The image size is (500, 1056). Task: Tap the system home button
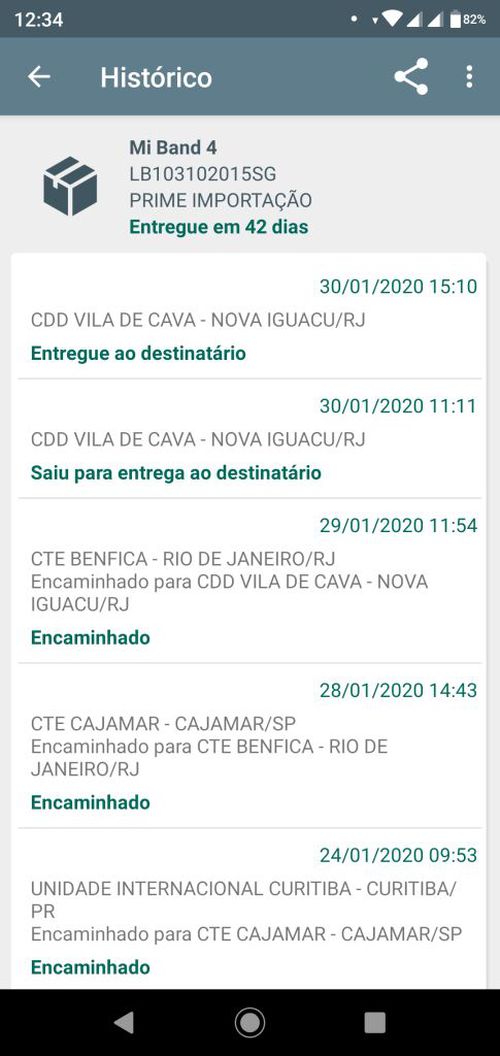250,1022
